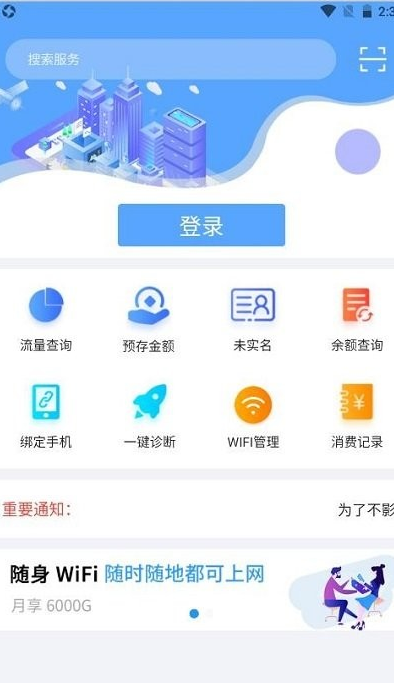Open the 重要通知 notice ticker

[x=197, y=509]
